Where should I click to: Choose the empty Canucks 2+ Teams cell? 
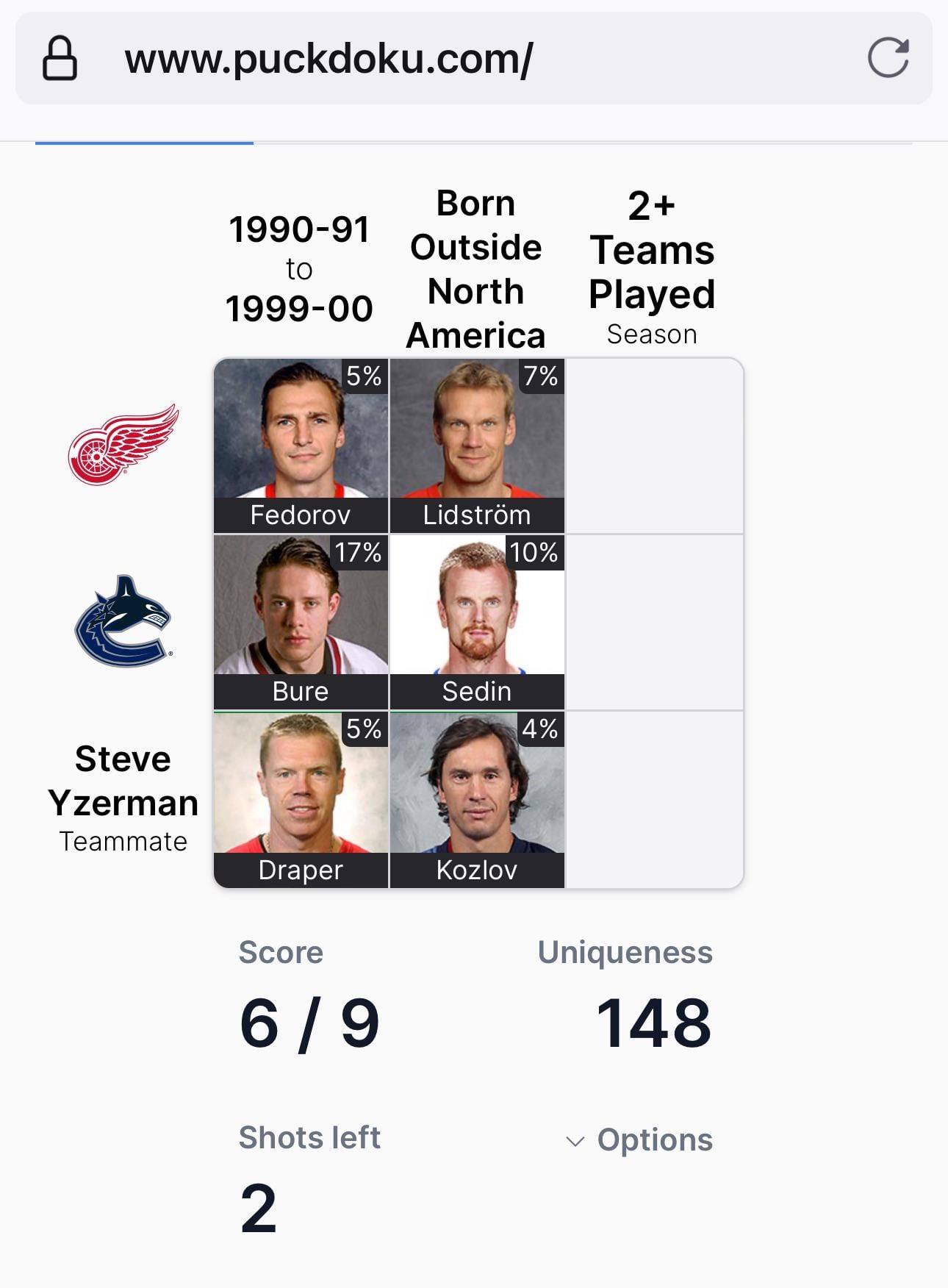coord(654,622)
